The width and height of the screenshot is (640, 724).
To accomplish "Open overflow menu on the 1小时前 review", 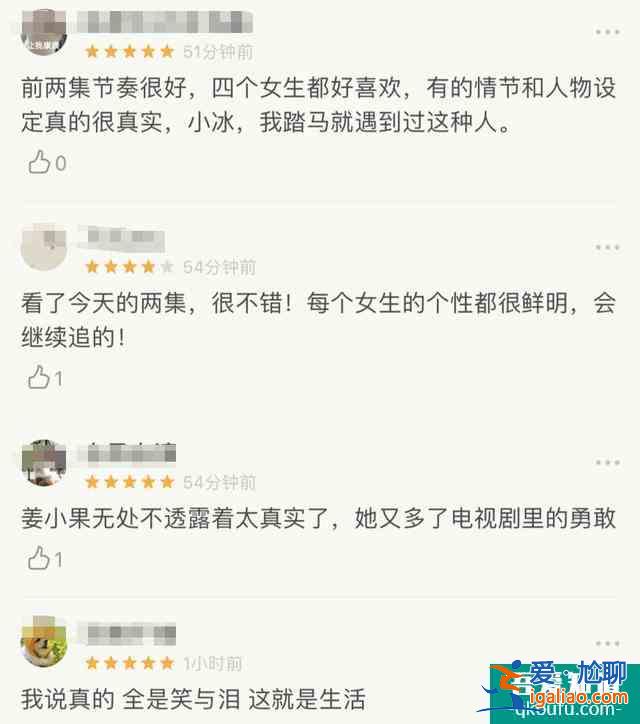I will click(607, 642).
